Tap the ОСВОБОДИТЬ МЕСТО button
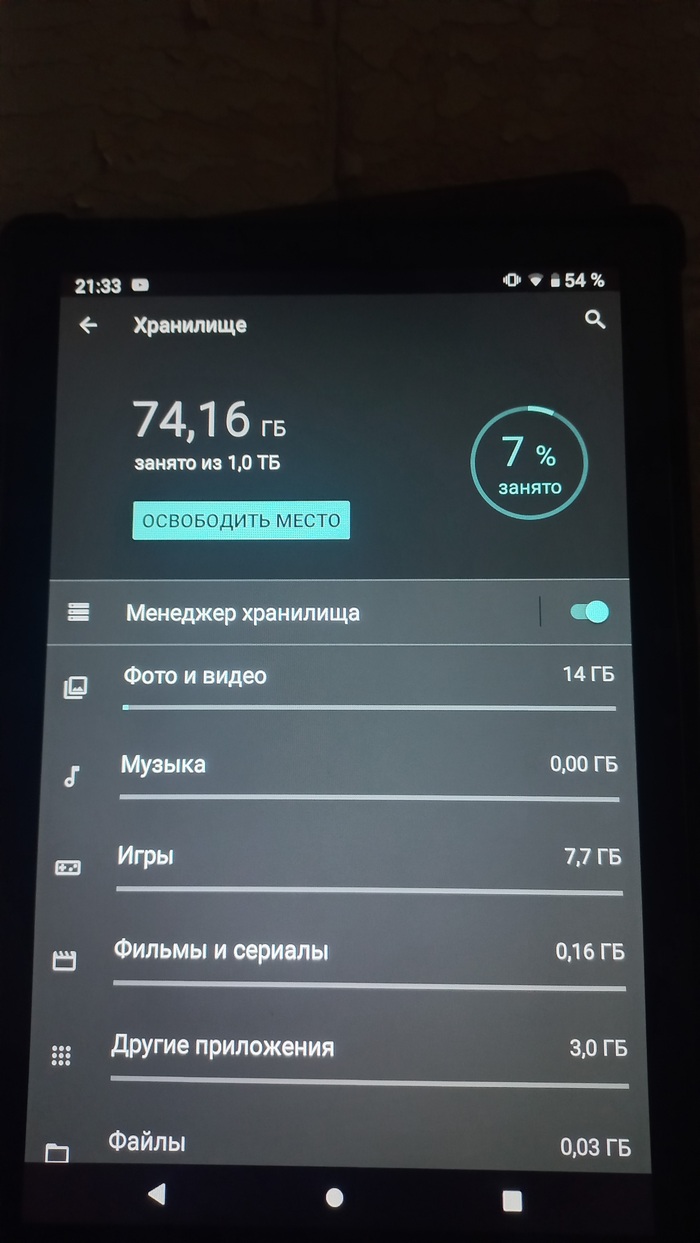Screen dimensions: 700x1243 241,520
